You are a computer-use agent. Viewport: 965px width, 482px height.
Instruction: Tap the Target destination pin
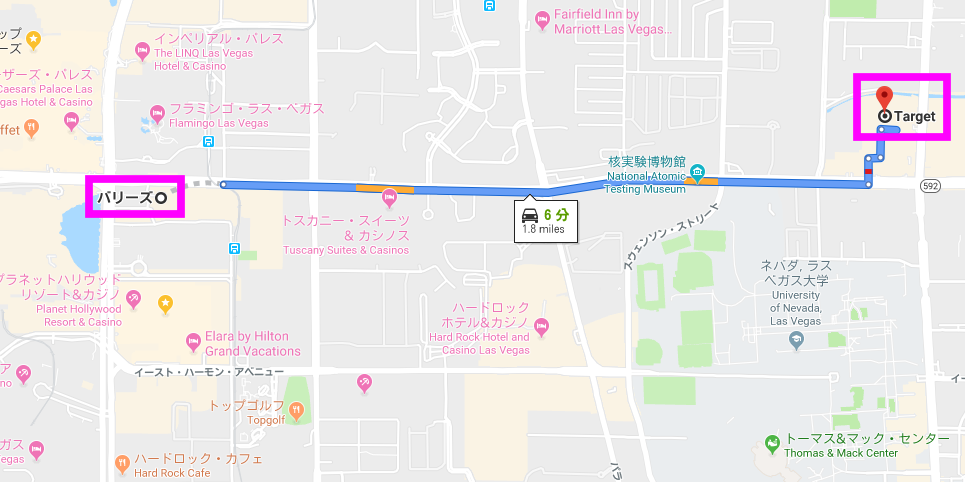884,98
